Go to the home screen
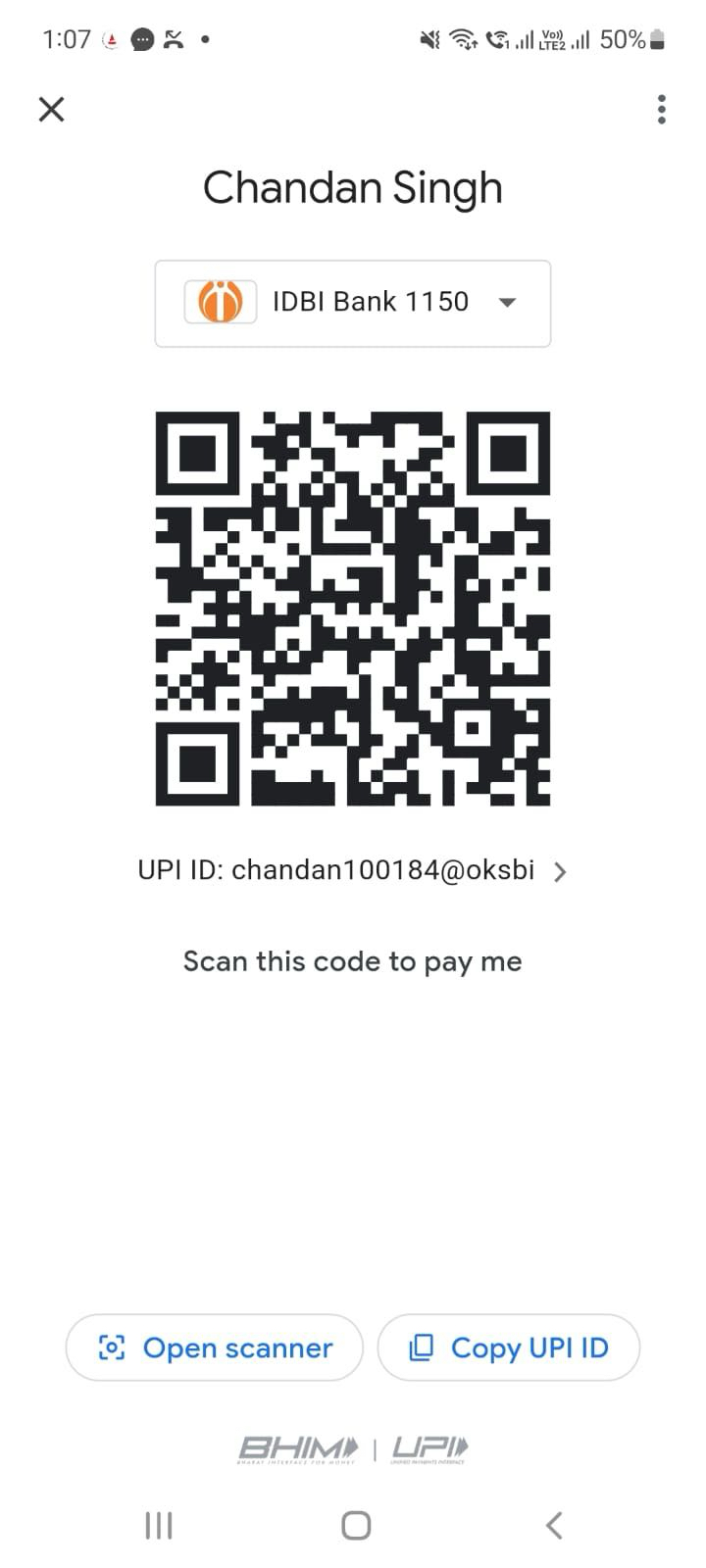This screenshot has height=1568, width=706. [356, 1525]
